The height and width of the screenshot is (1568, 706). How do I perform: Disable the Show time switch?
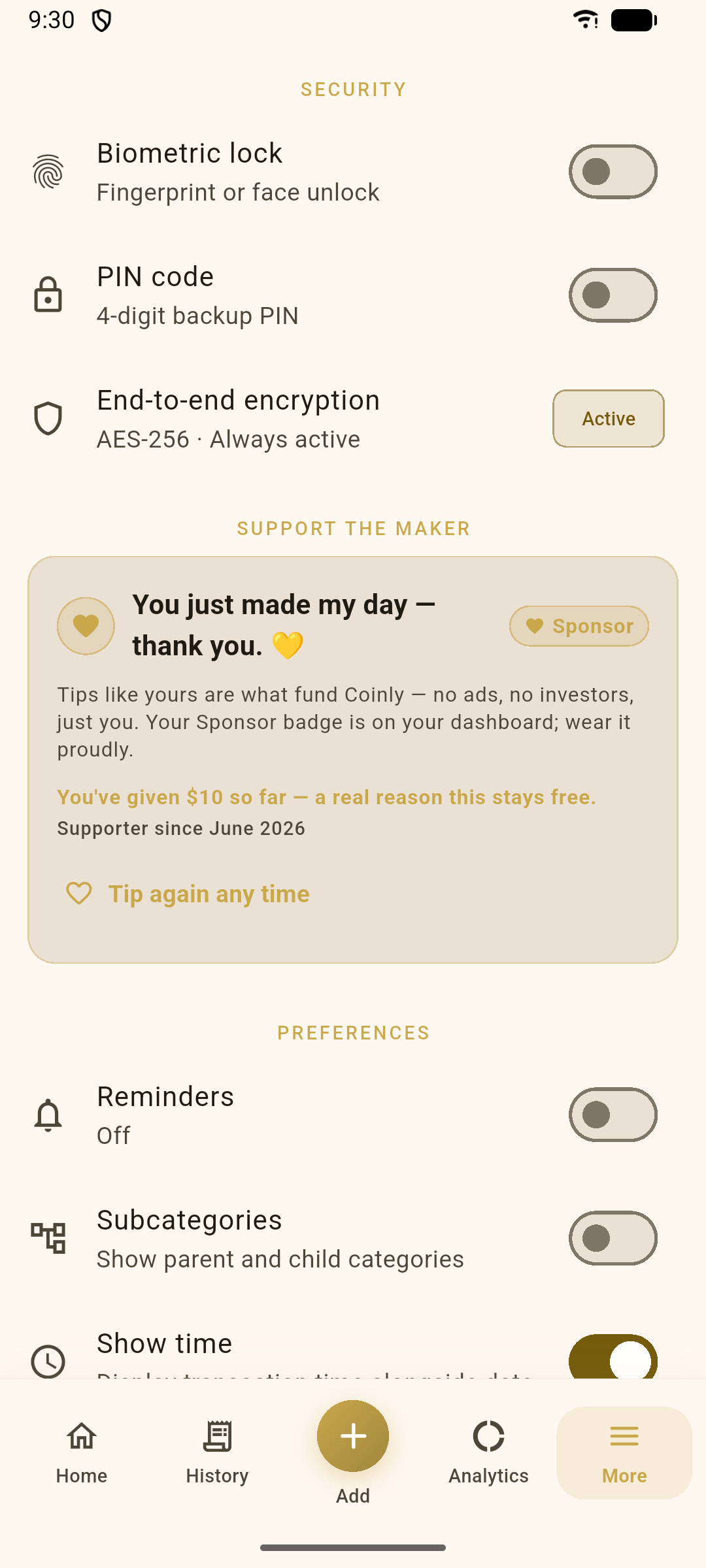[x=613, y=1358]
